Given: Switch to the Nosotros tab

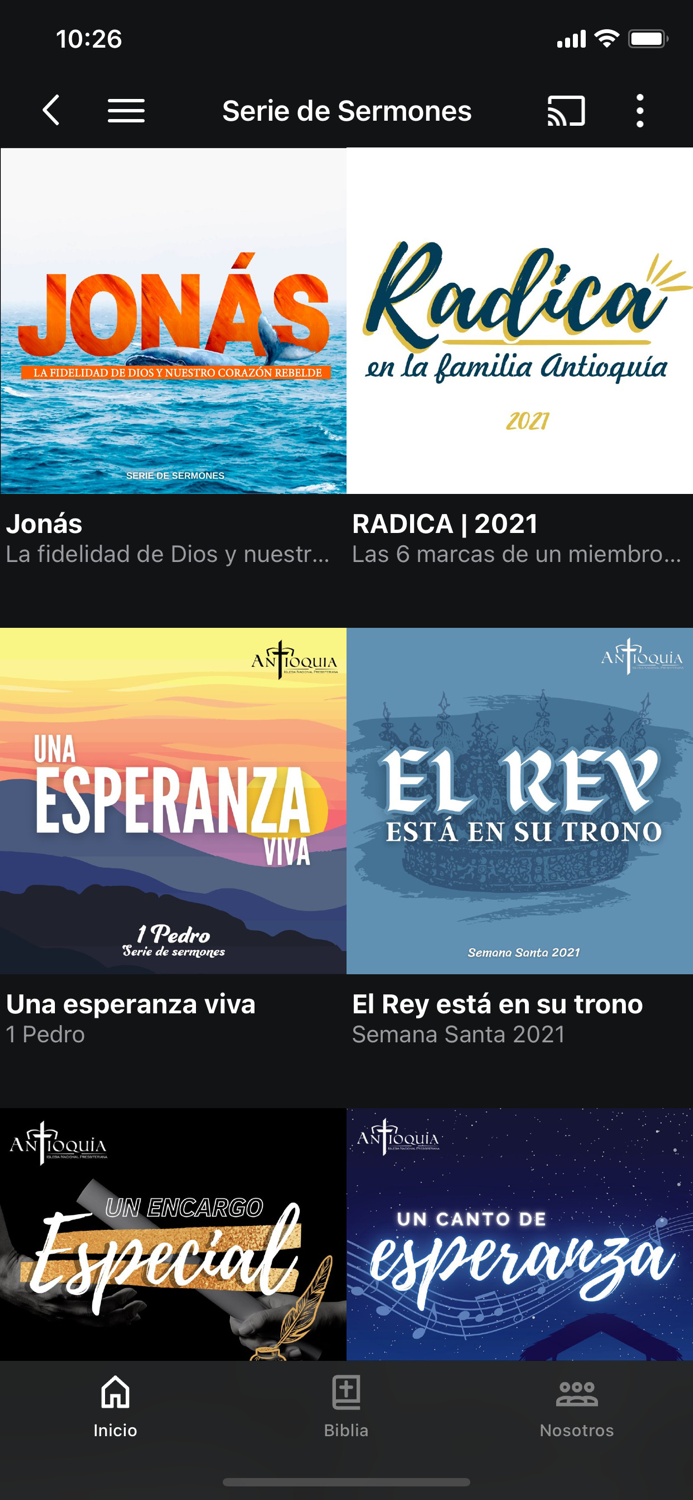Looking at the screenshot, I should click(576, 1406).
